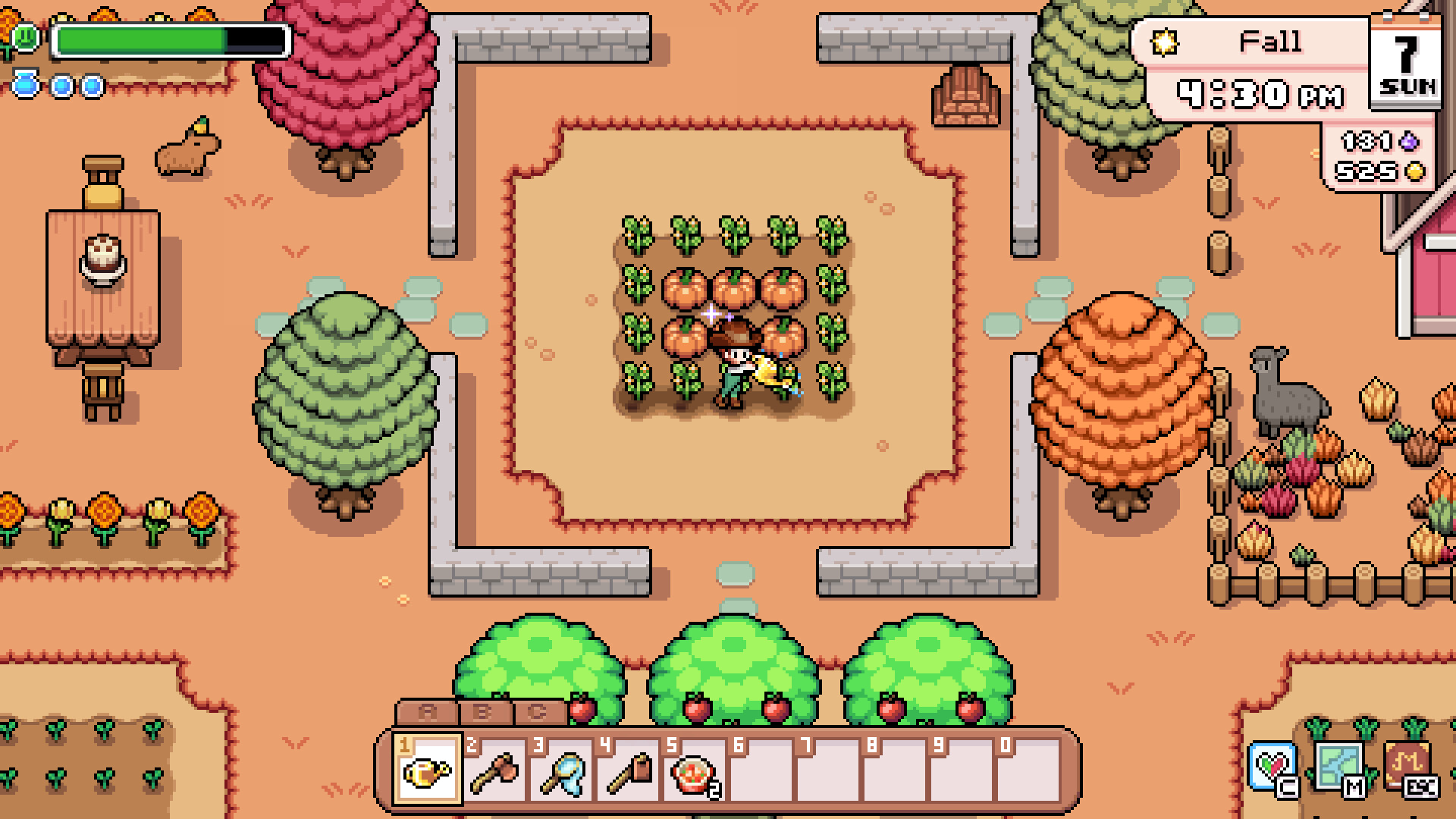The height and width of the screenshot is (819, 1456).
Task: Open the relationships heart menu
Action: pyautogui.click(x=1272, y=767)
